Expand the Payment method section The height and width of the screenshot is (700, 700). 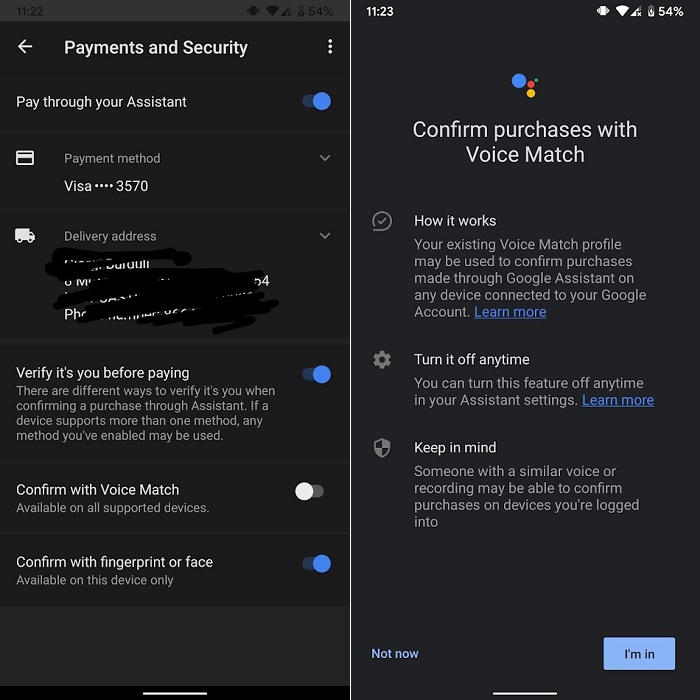[x=324, y=158]
